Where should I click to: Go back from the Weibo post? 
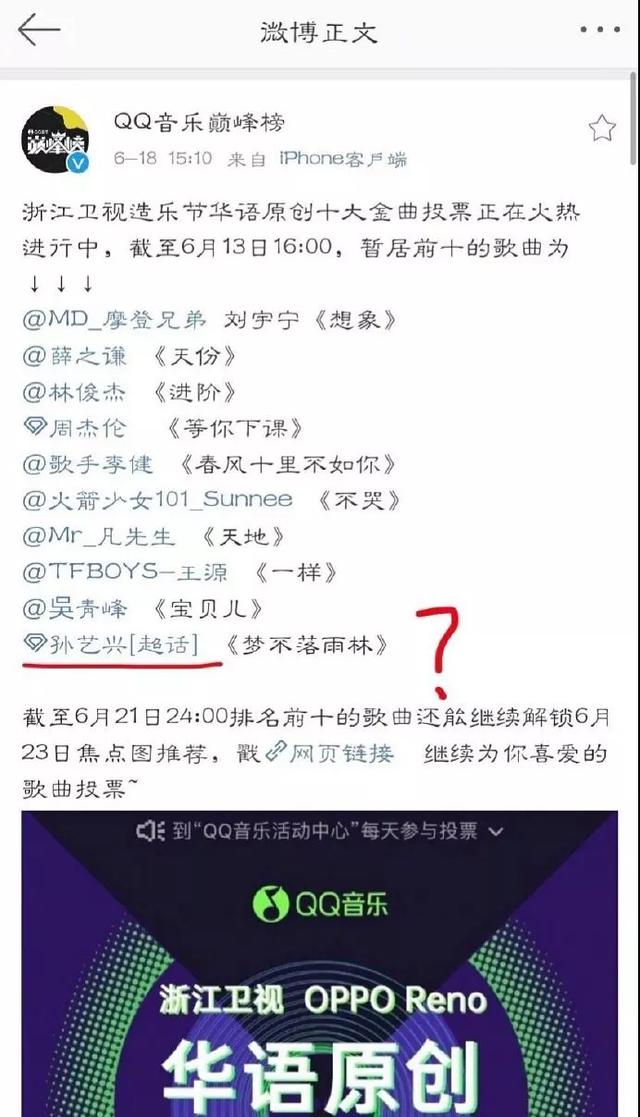click(39, 30)
